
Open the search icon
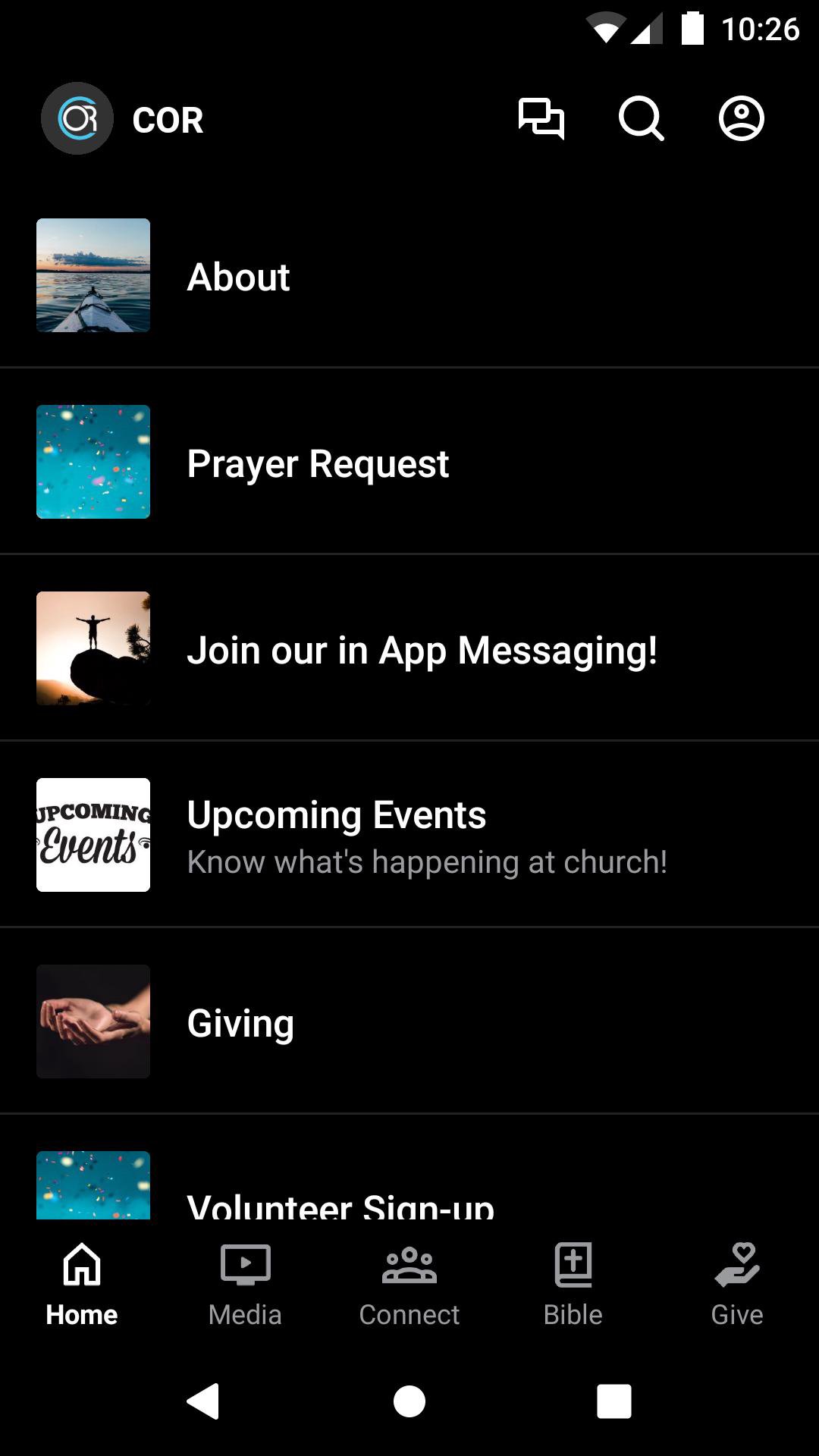[x=641, y=119]
